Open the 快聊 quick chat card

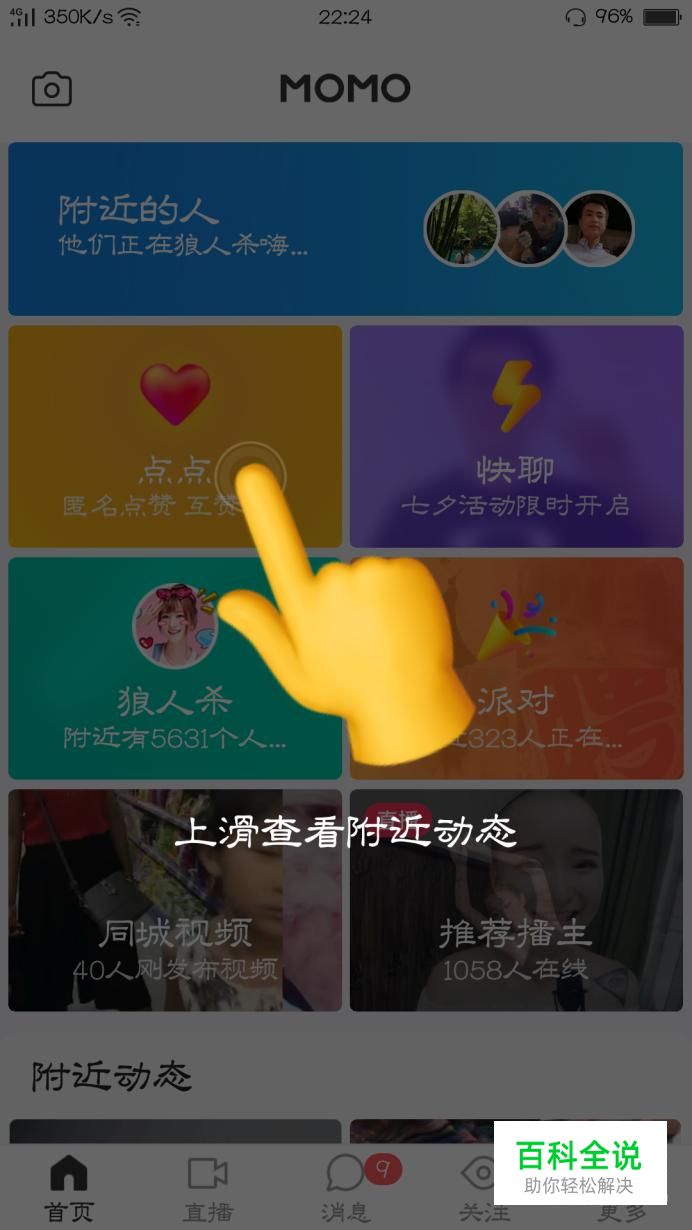click(x=517, y=436)
